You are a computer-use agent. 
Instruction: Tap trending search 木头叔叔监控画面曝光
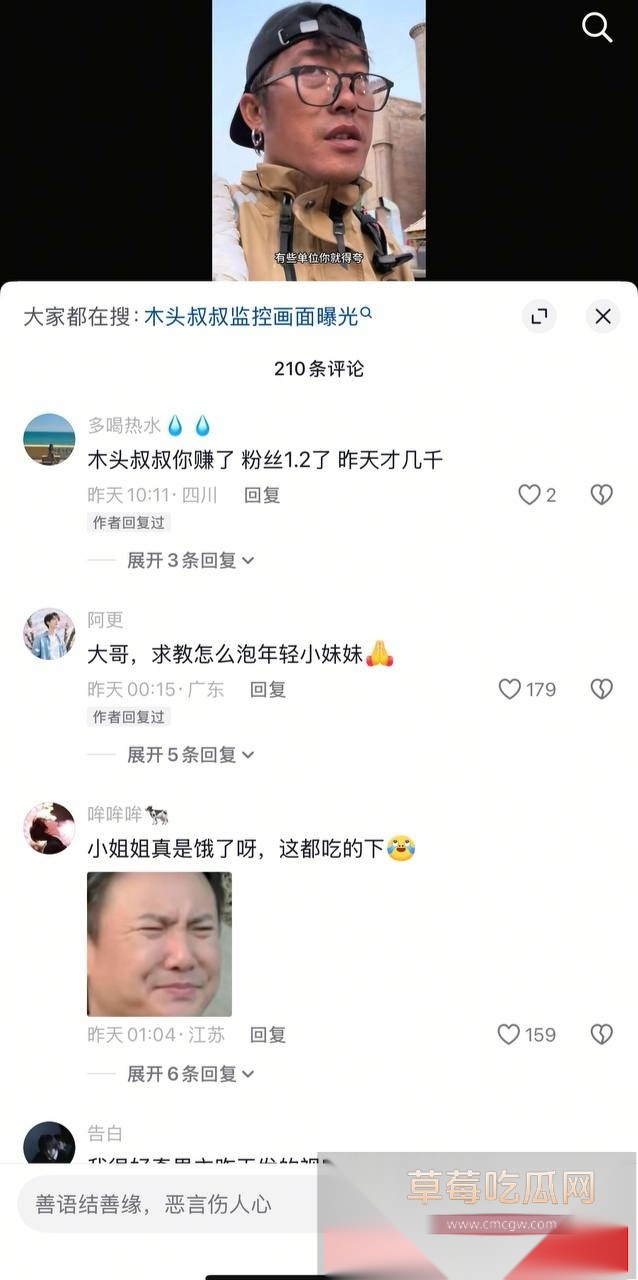[x=258, y=316]
